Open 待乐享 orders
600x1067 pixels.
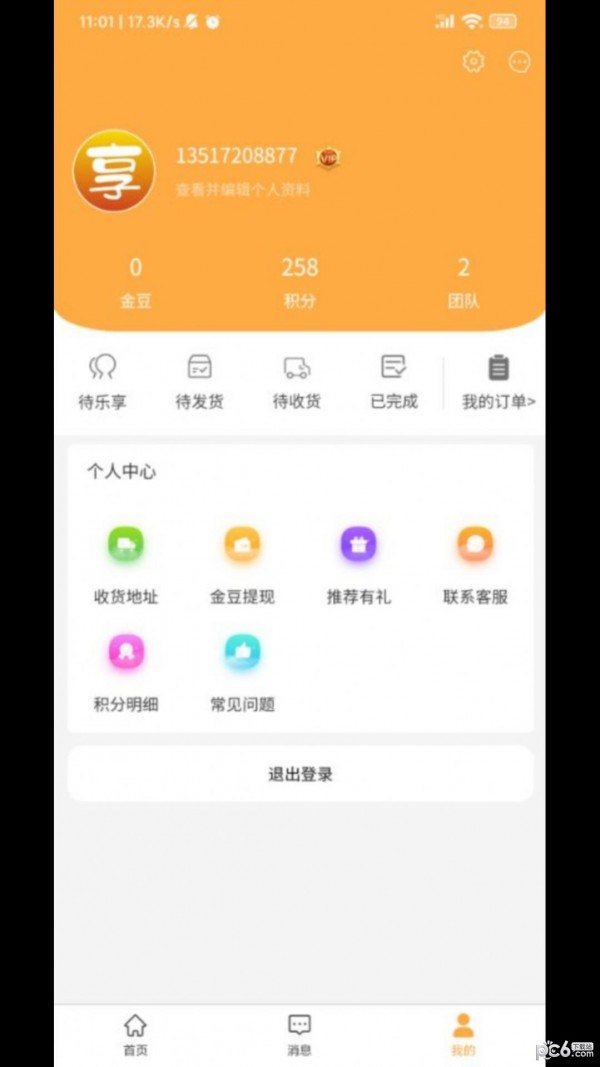click(102, 382)
